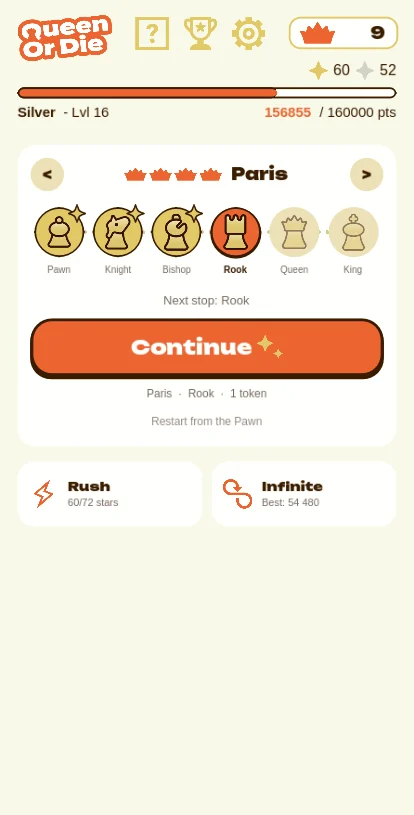Go to the next city
Screen dimensions: 414x815
coord(367,174)
